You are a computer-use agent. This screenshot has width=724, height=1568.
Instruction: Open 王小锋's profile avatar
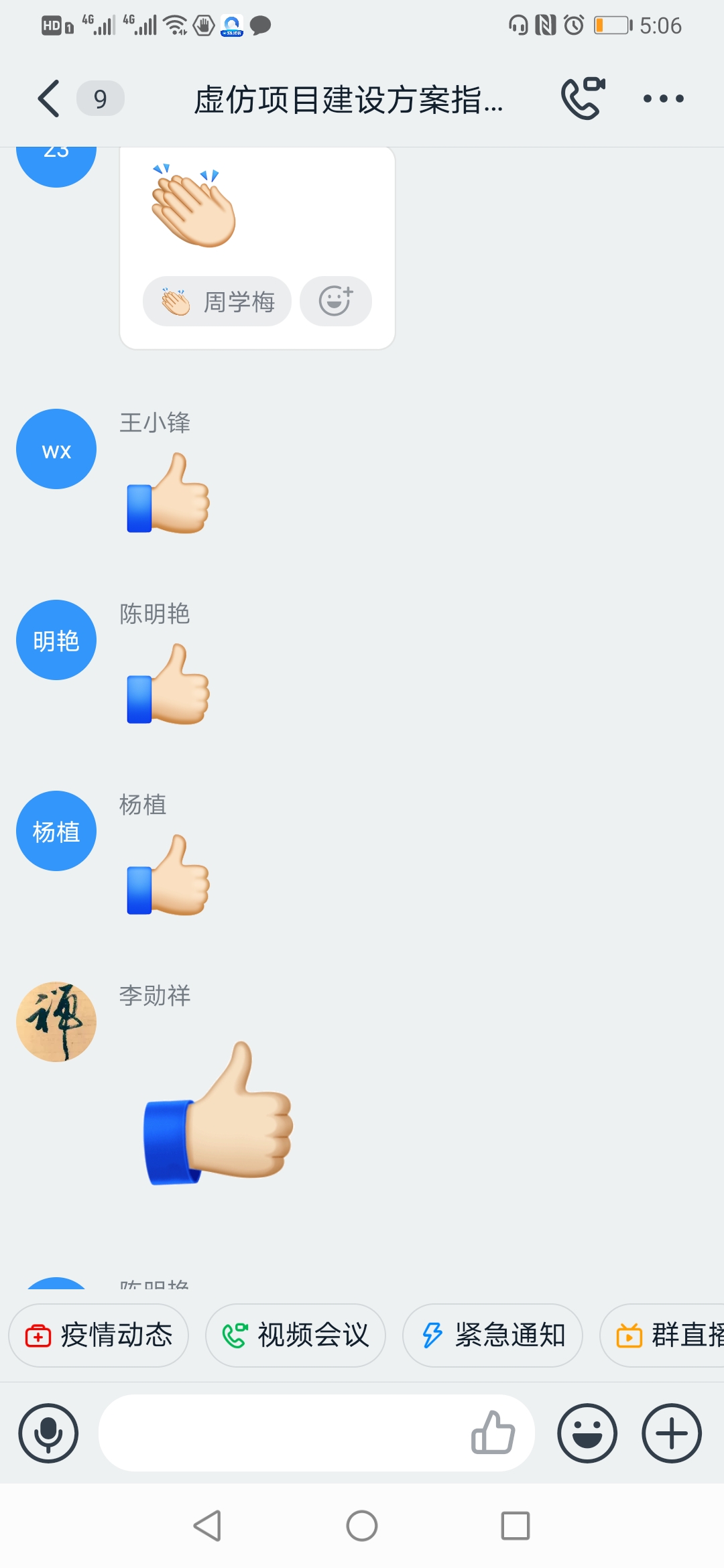pyautogui.click(x=56, y=449)
